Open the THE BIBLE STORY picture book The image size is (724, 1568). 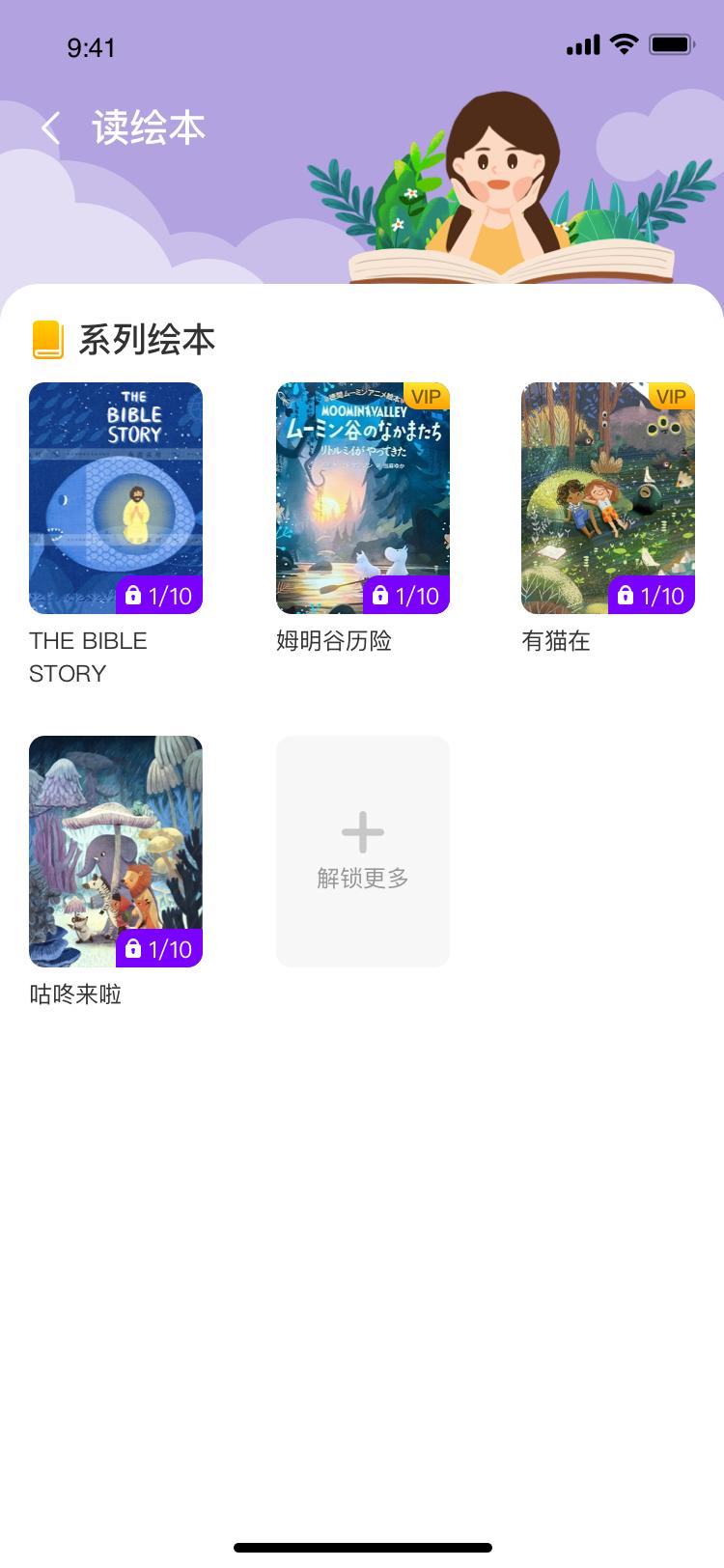116,497
